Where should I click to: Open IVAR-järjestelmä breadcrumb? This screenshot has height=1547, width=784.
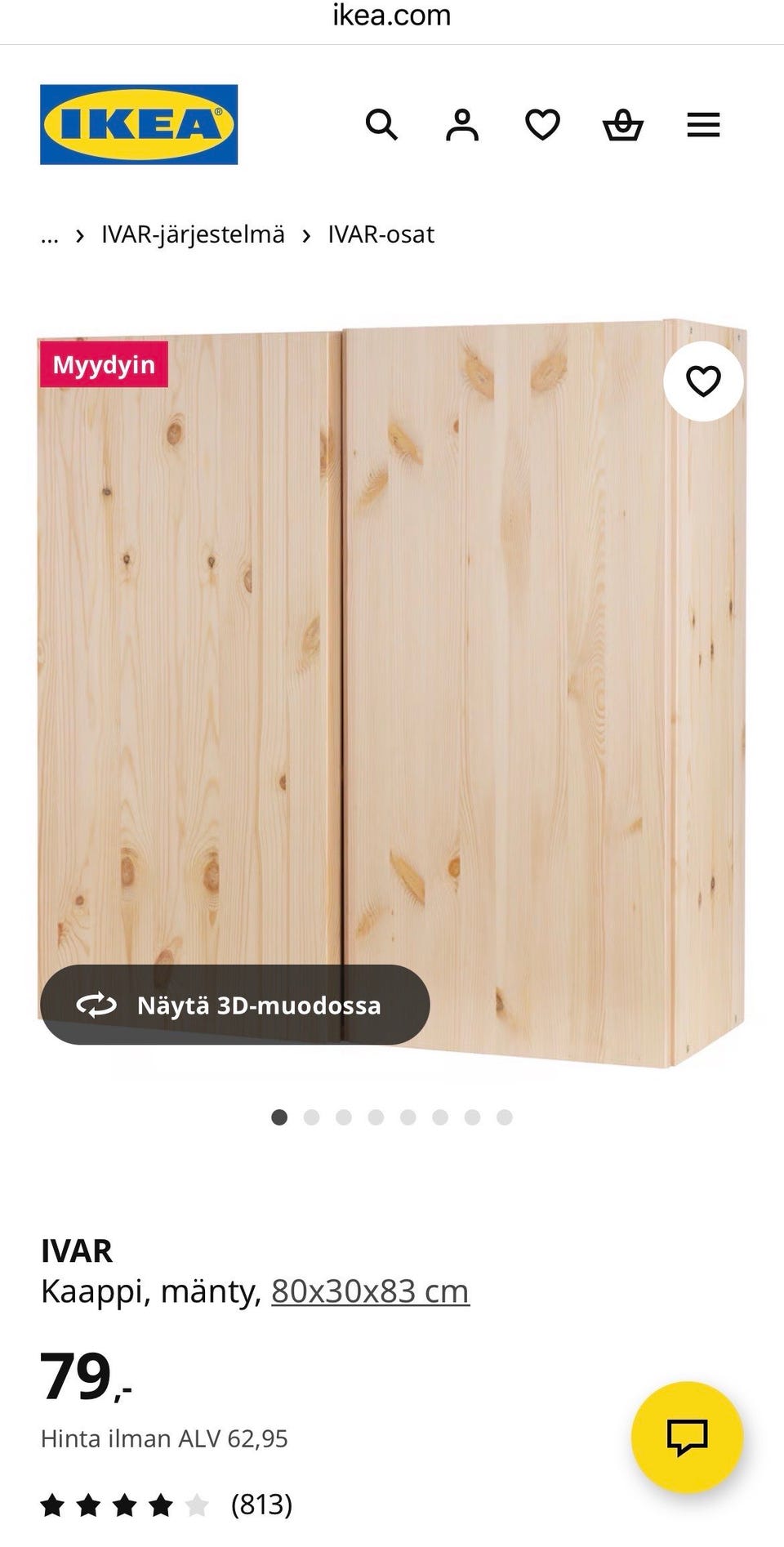click(193, 235)
